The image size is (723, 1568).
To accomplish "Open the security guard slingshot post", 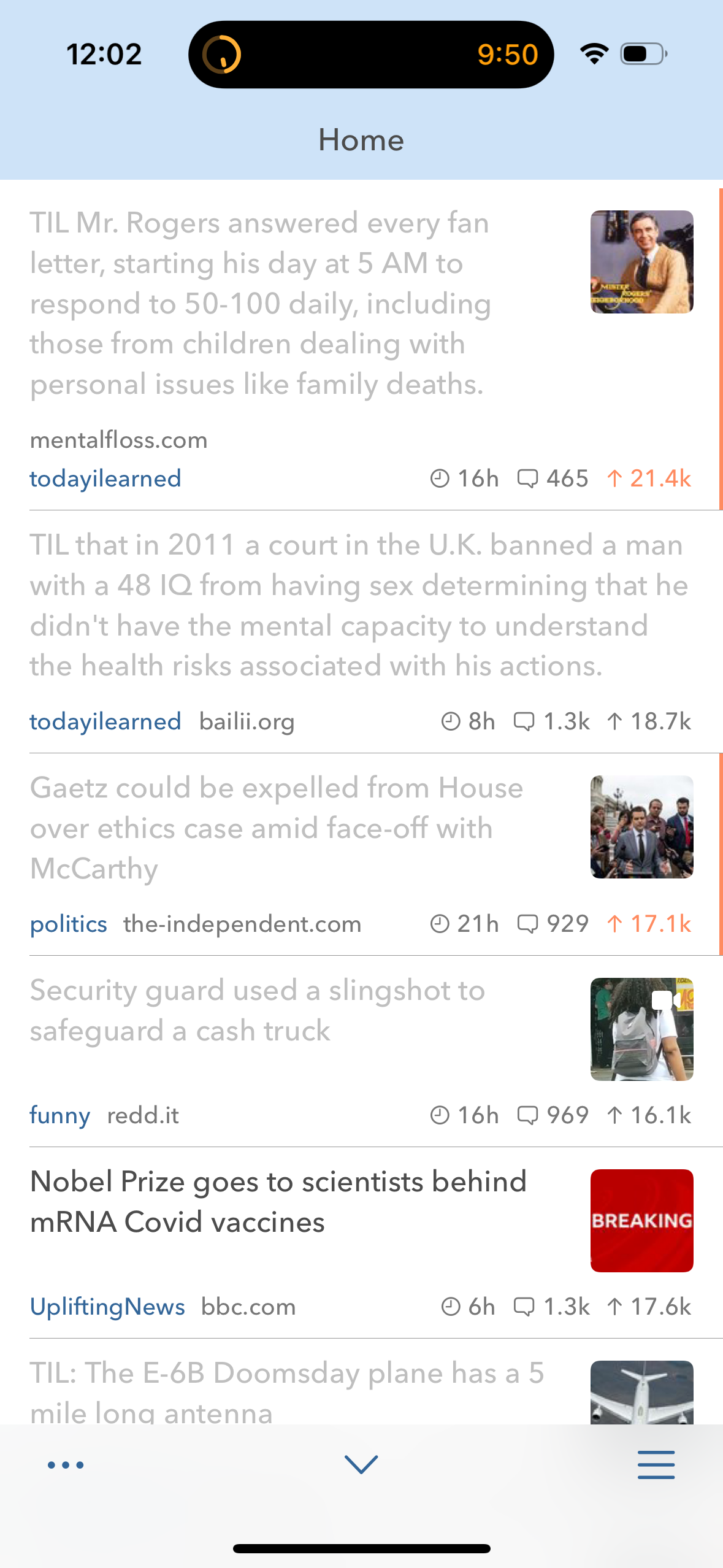I will pyautogui.click(x=258, y=1010).
